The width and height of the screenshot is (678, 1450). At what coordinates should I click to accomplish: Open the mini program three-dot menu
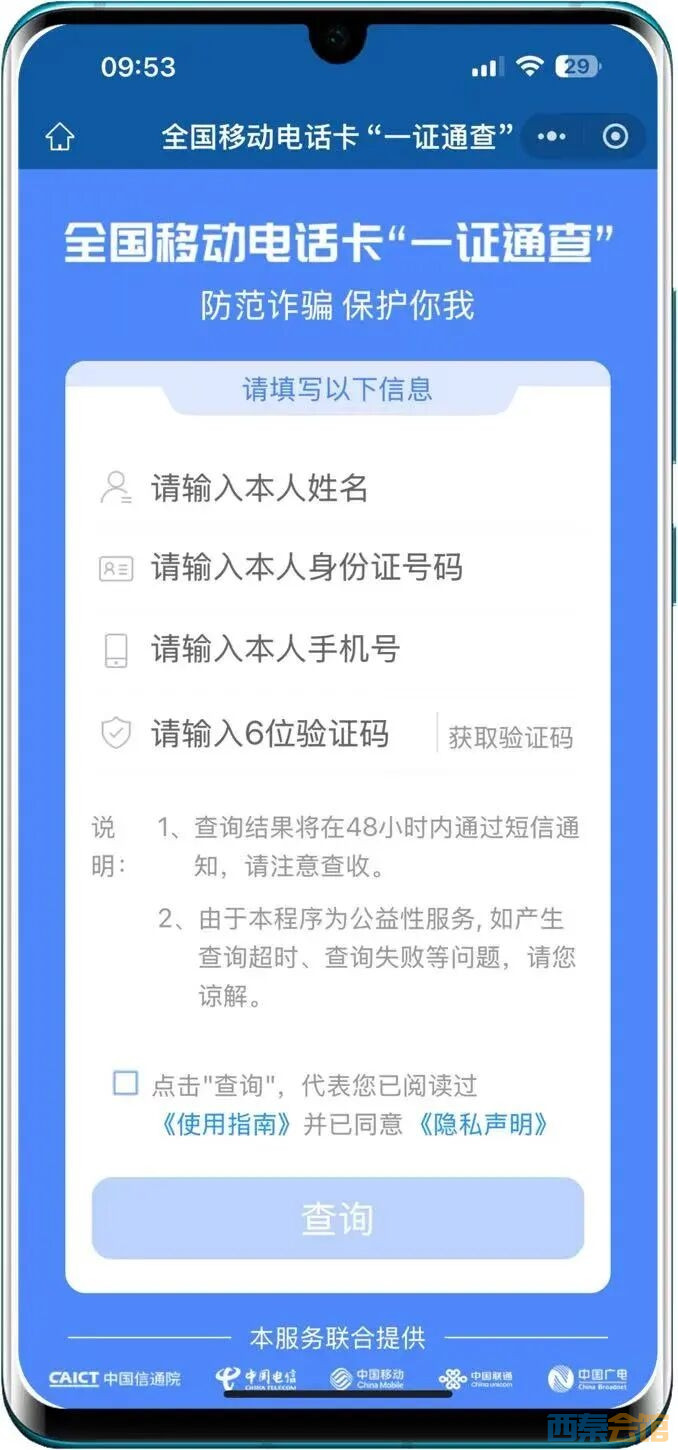coord(551,136)
